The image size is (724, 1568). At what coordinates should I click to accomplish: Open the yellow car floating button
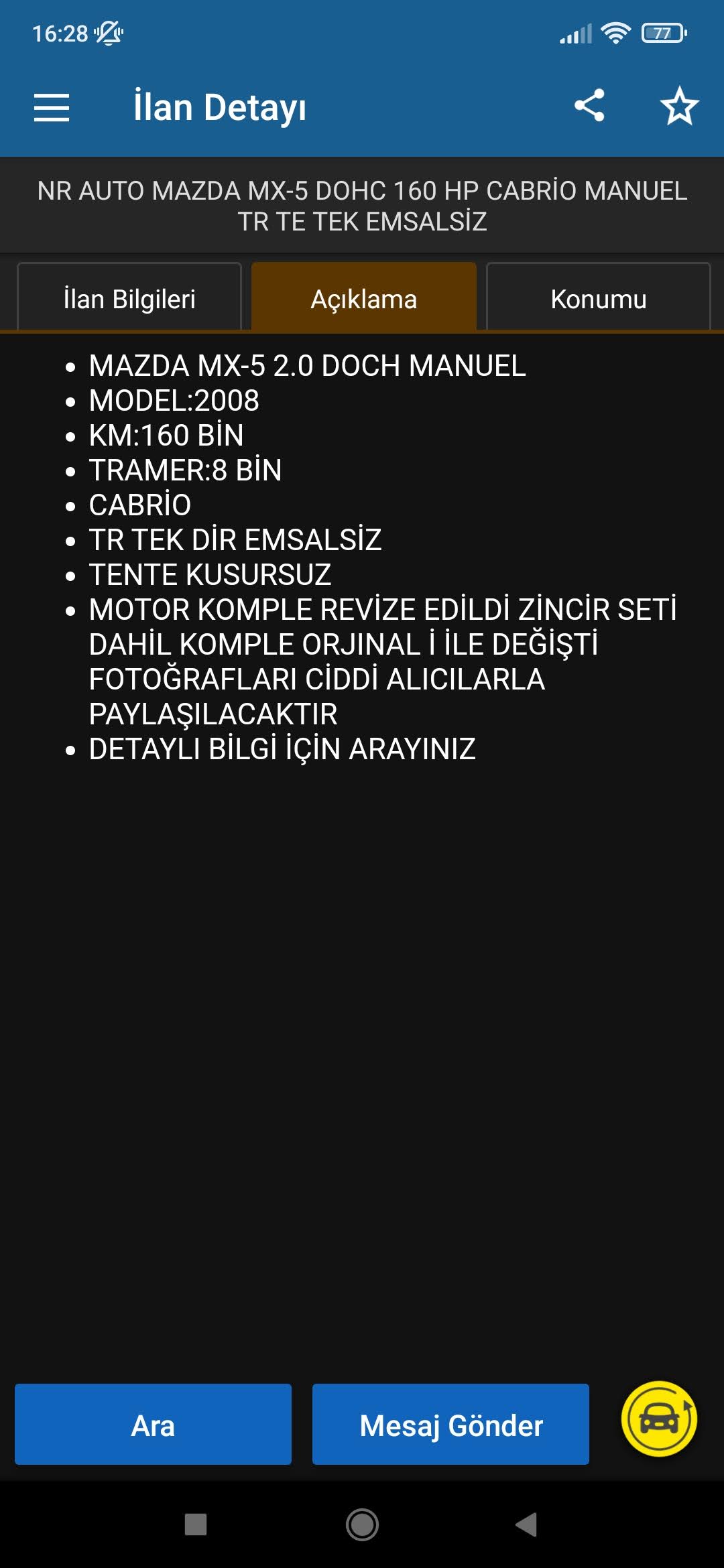pos(660,1419)
